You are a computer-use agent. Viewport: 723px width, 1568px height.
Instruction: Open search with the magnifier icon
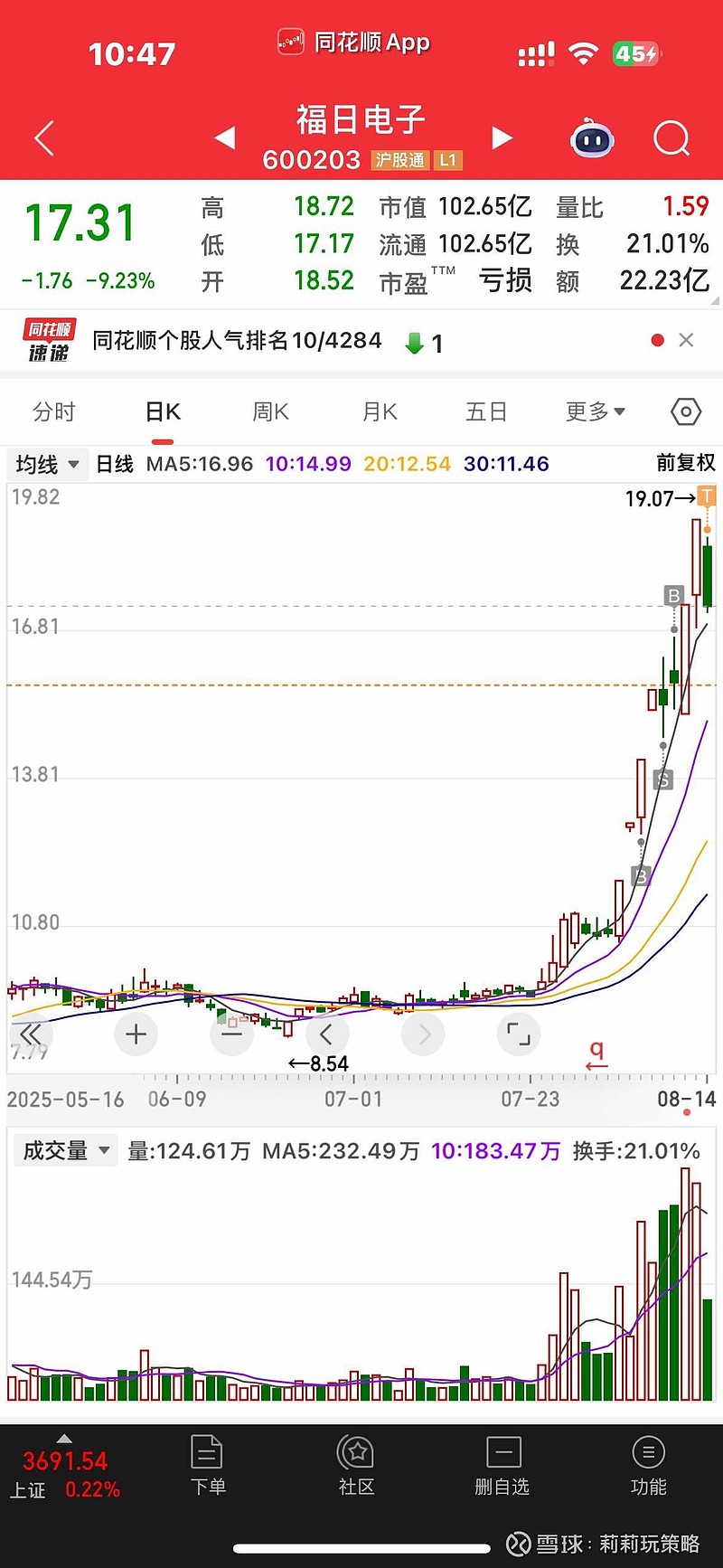coord(671,137)
